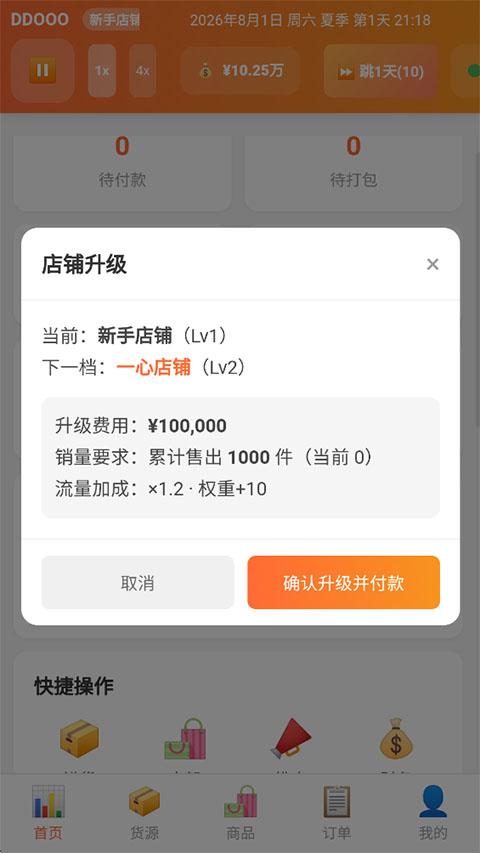
Task: Confirm with 确认升级并付款
Action: click(343, 583)
